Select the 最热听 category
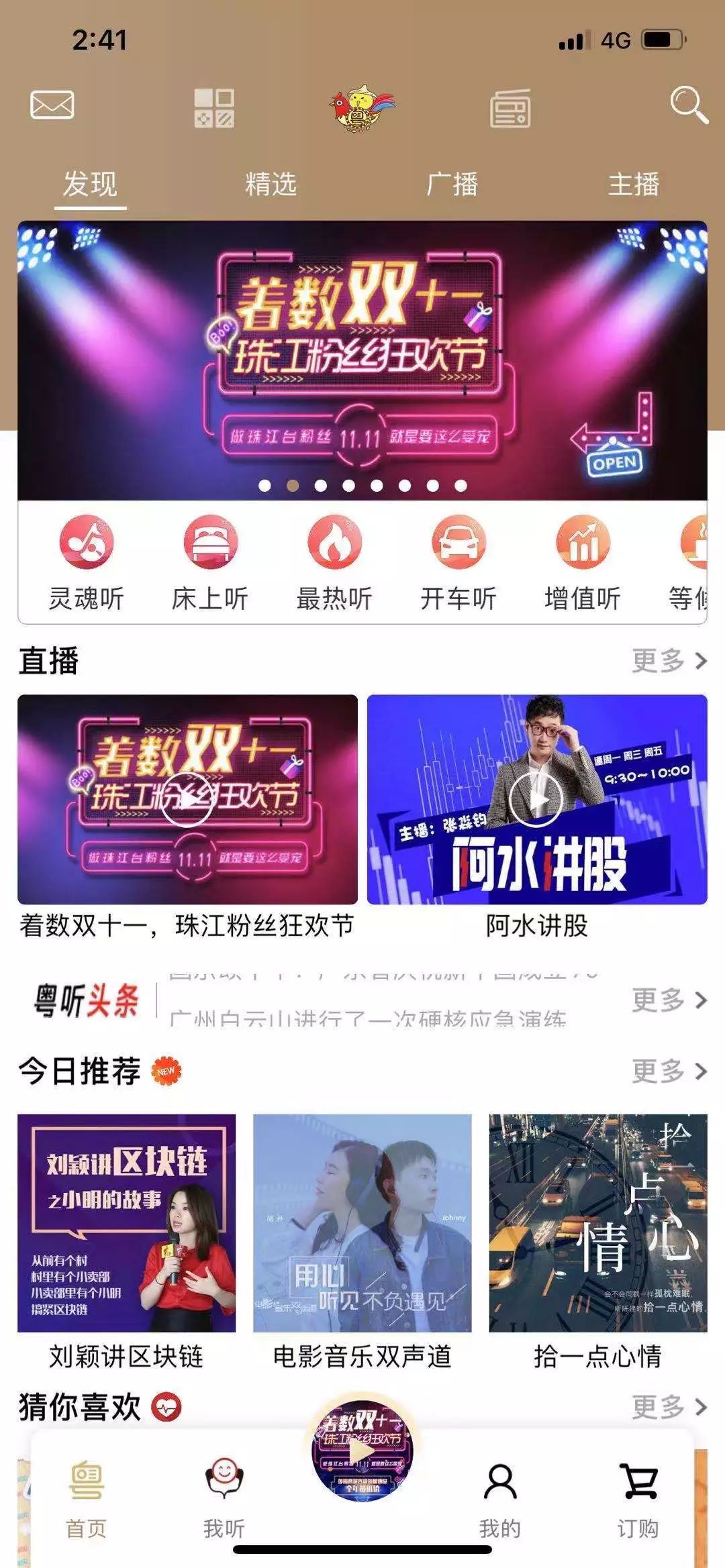Image resolution: width=725 pixels, height=1568 pixels. click(334, 561)
